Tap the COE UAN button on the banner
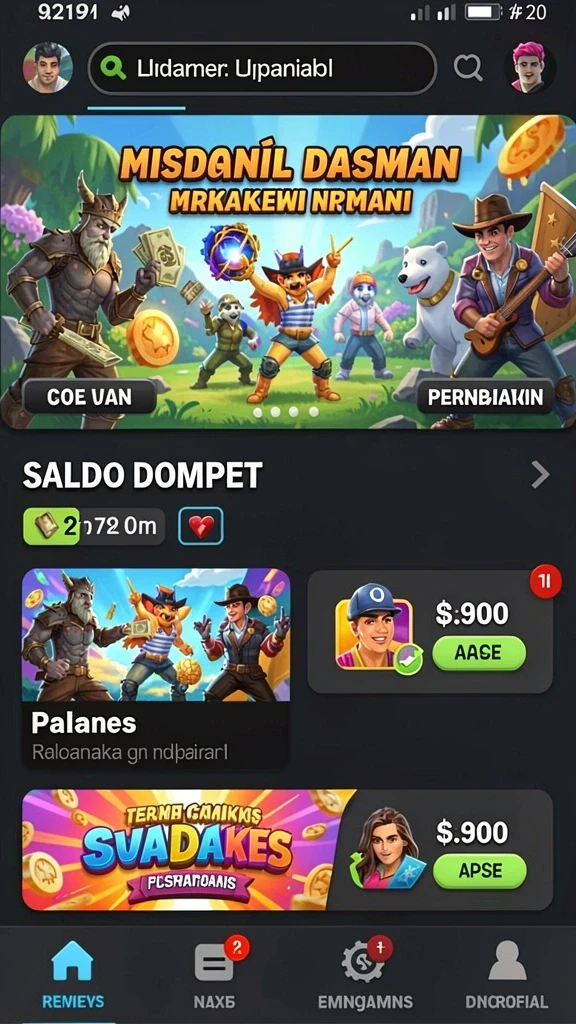Viewport: 576px width, 1024px height. pos(89,396)
